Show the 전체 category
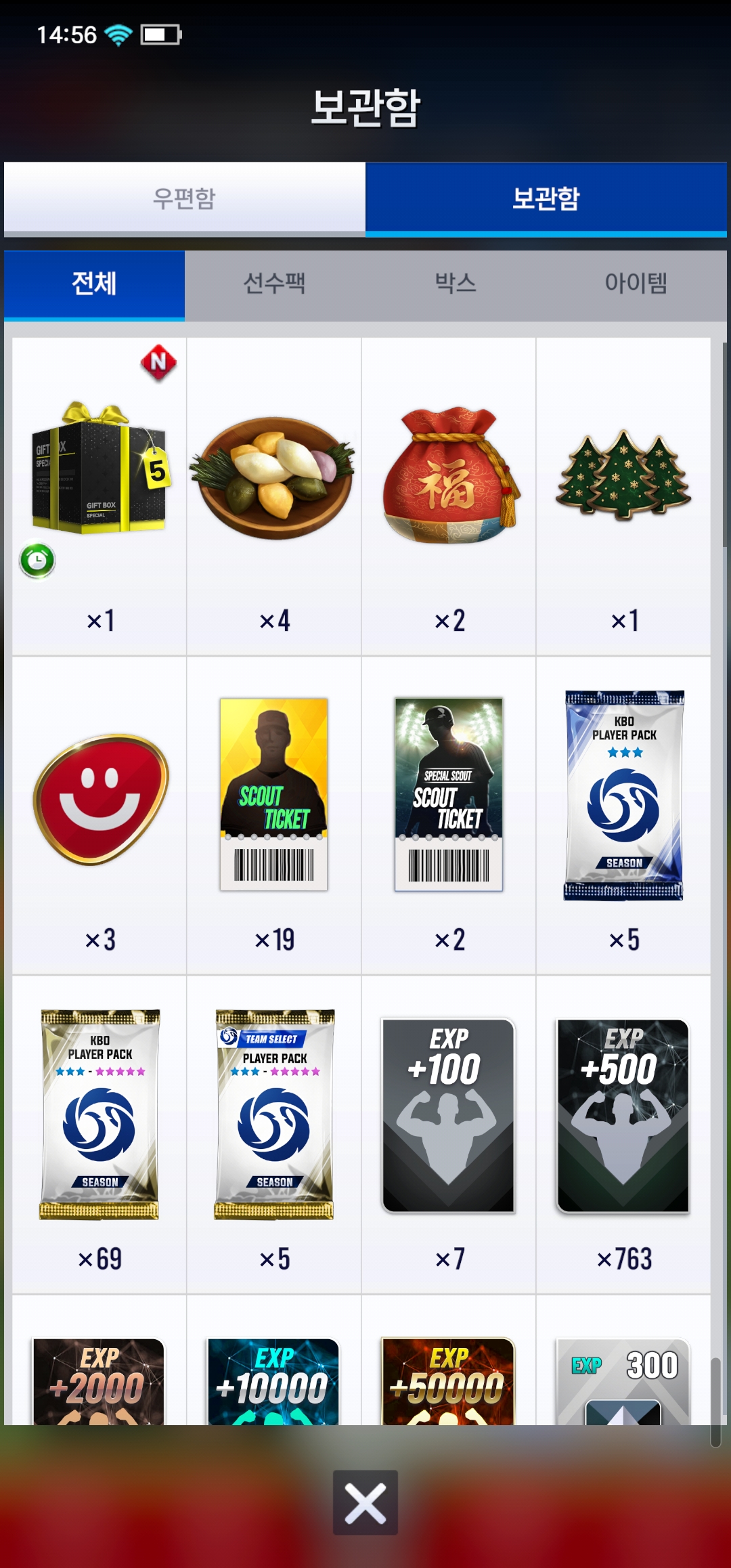This screenshot has width=731, height=1568. (95, 284)
